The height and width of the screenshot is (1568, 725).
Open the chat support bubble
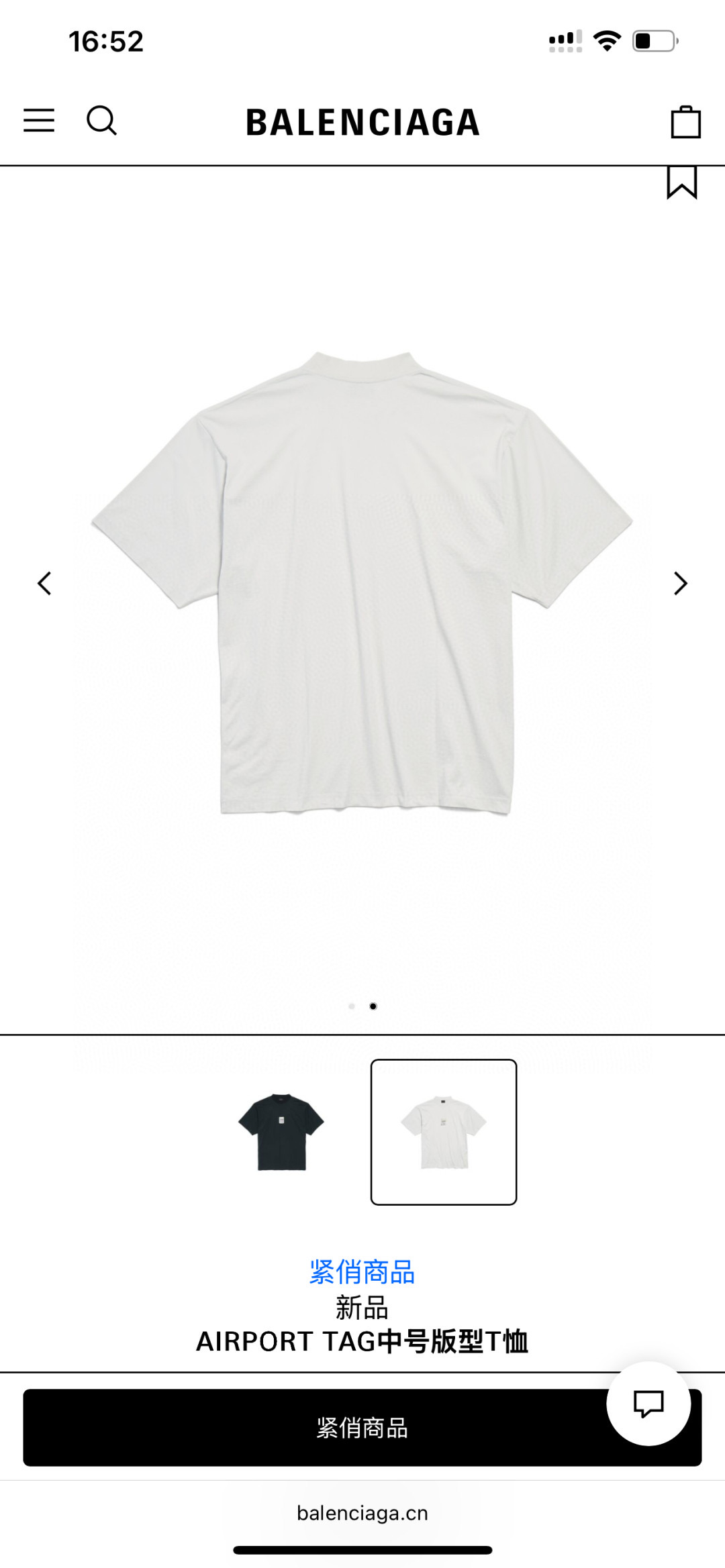pyautogui.click(x=648, y=1403)
